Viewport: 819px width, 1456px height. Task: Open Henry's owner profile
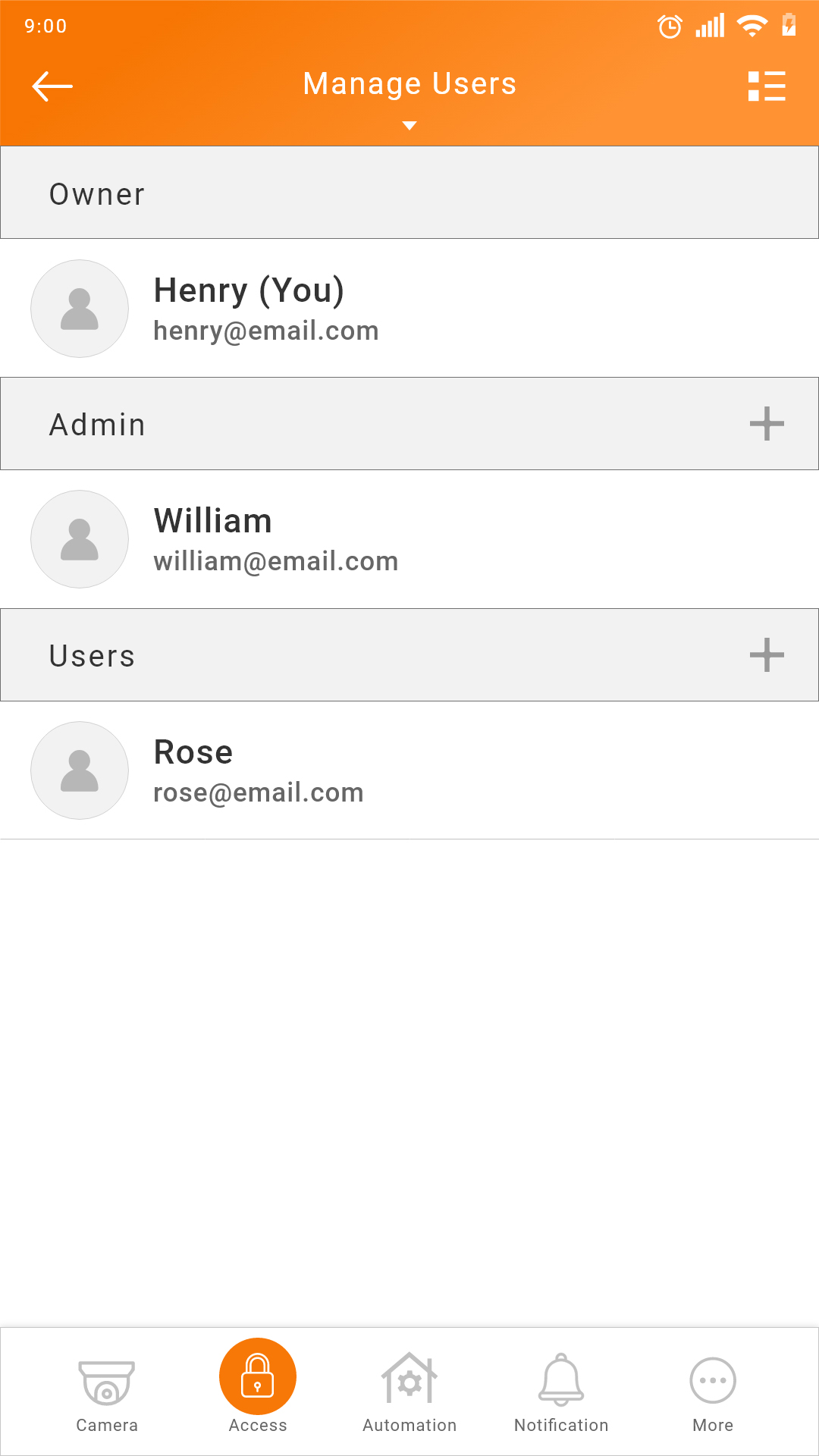tap(409, 309)
